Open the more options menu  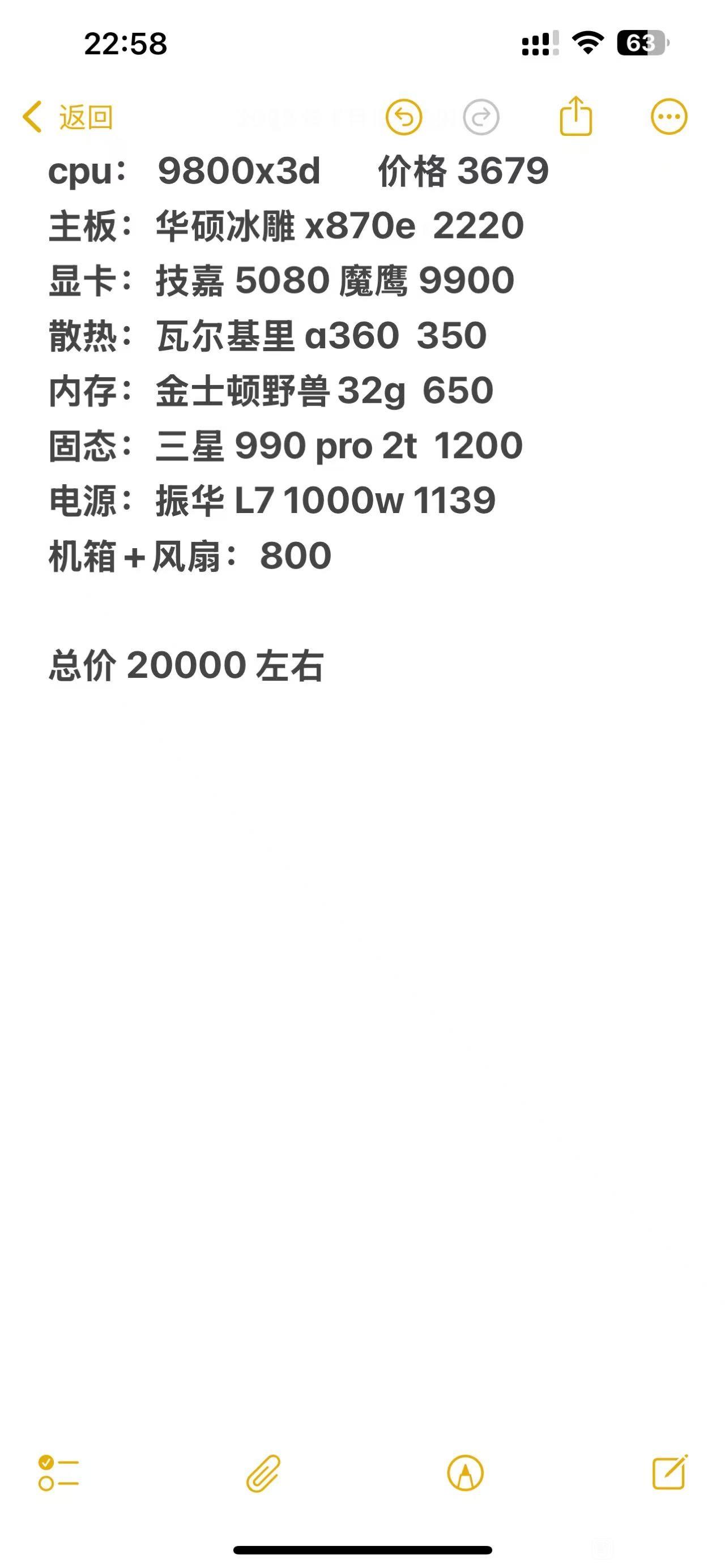[669, 116]
